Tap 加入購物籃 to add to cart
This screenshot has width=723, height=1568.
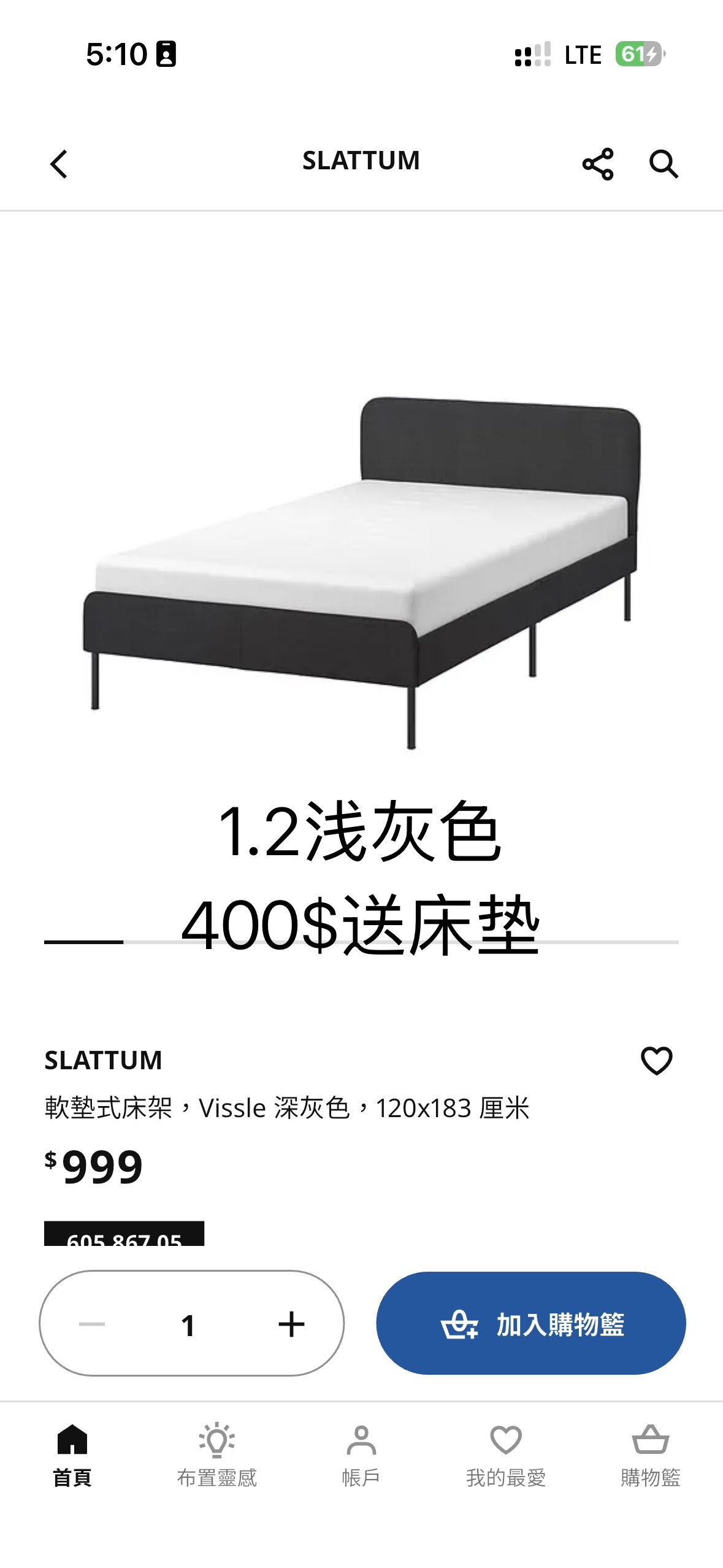[531, 1323]
